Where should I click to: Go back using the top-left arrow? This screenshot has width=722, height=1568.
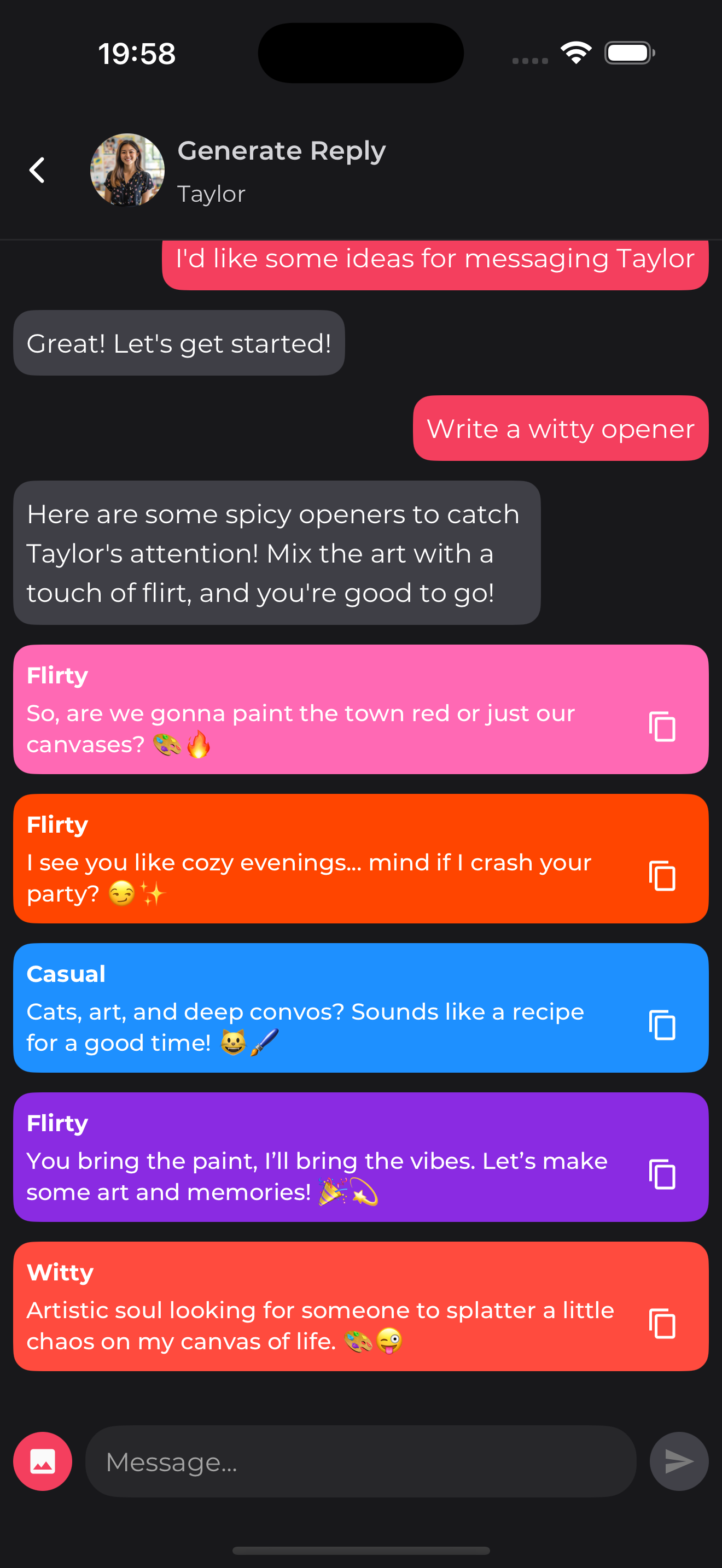37,170
